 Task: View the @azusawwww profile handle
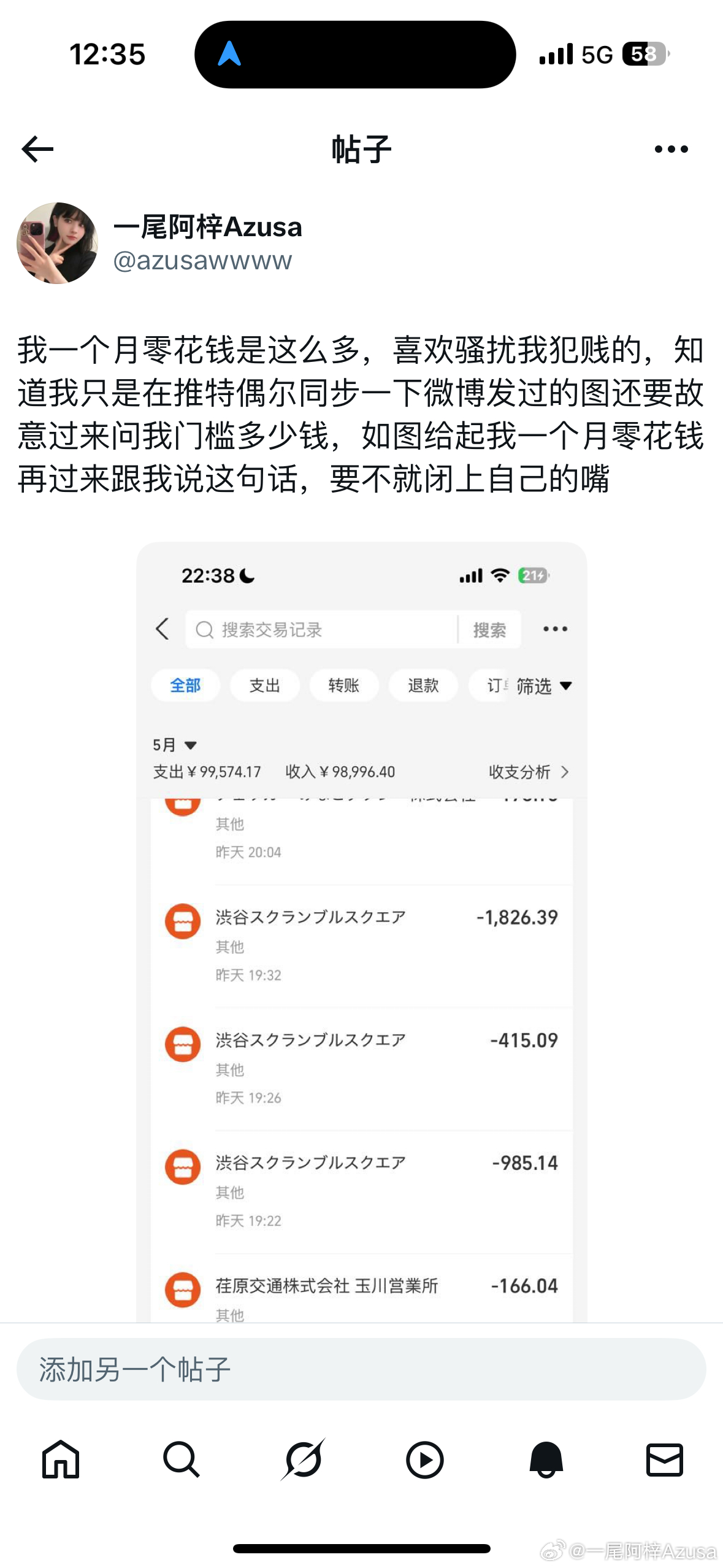pos(202,261)
